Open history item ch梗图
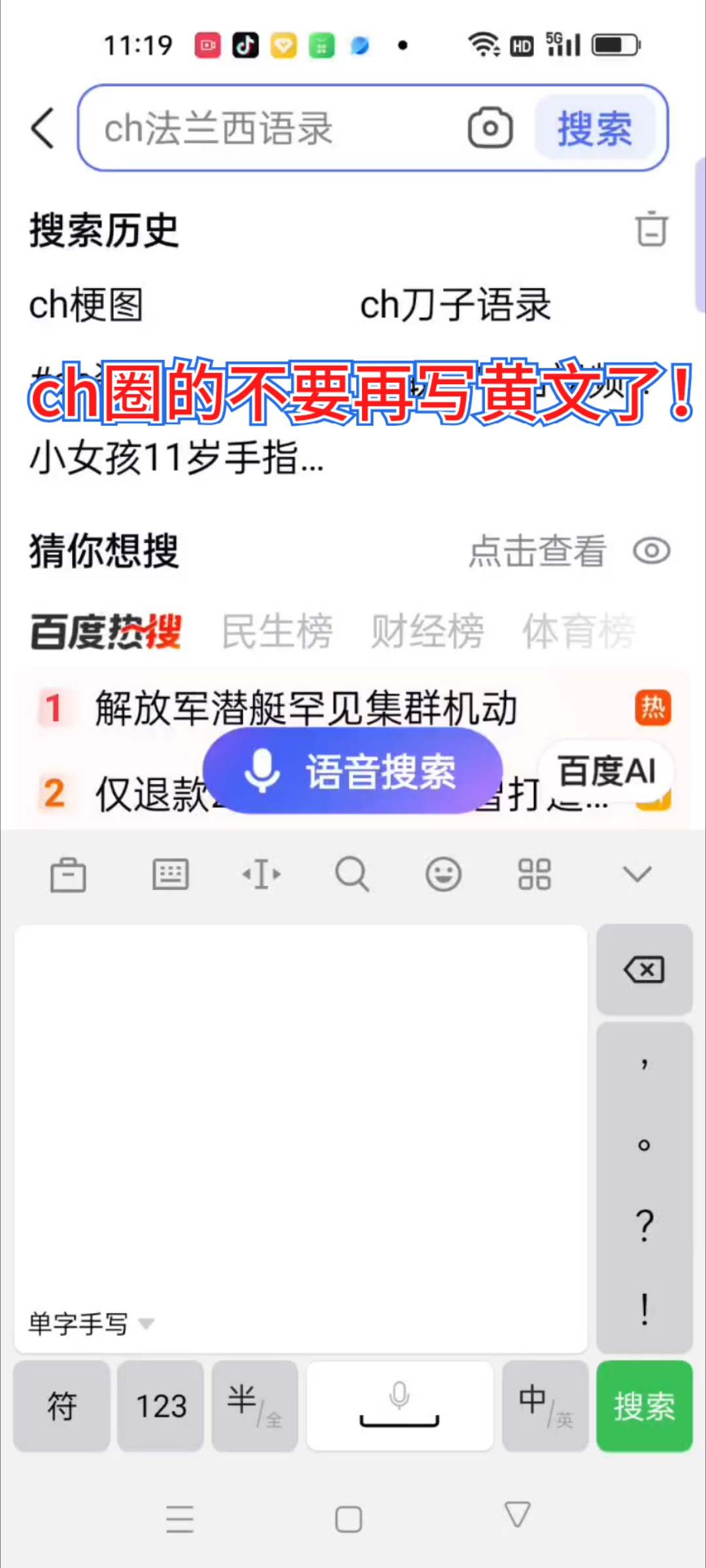The width and height of the screenshot is (706, 1568). 86,304
